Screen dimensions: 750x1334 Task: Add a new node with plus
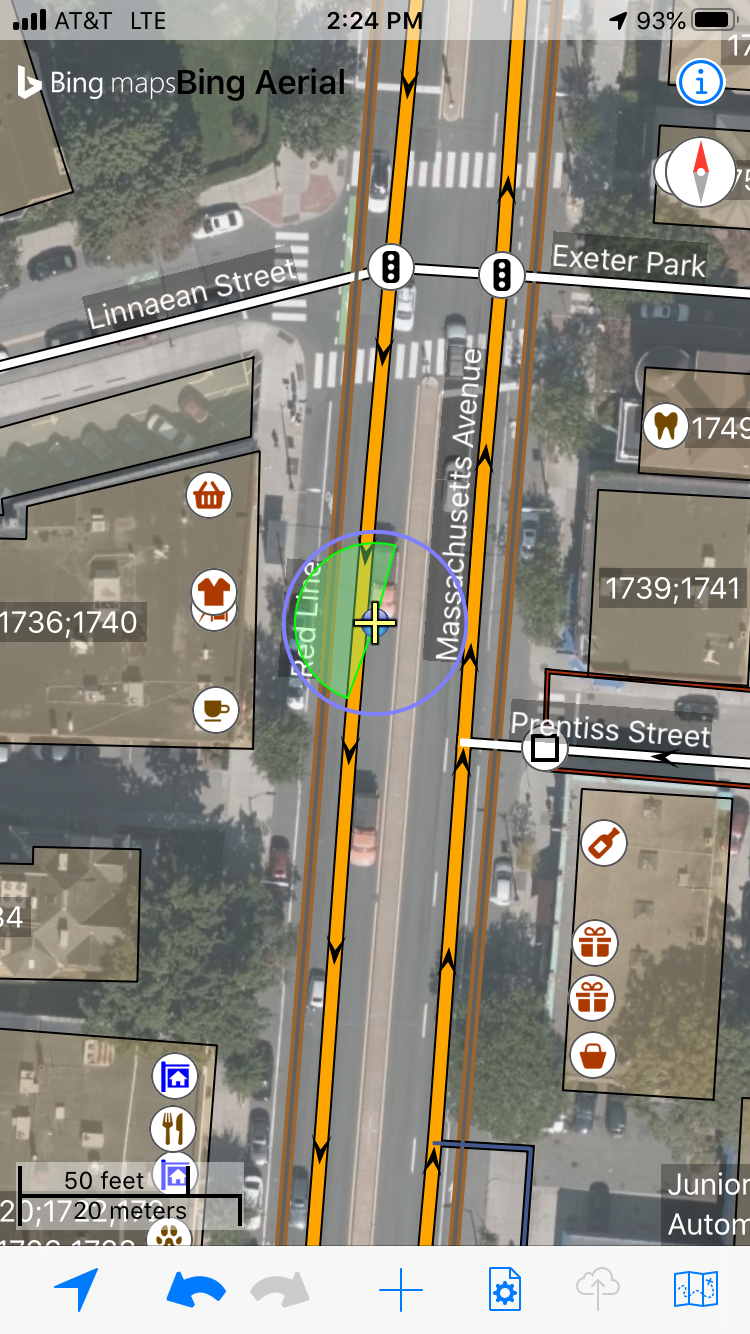point(400,1290)
